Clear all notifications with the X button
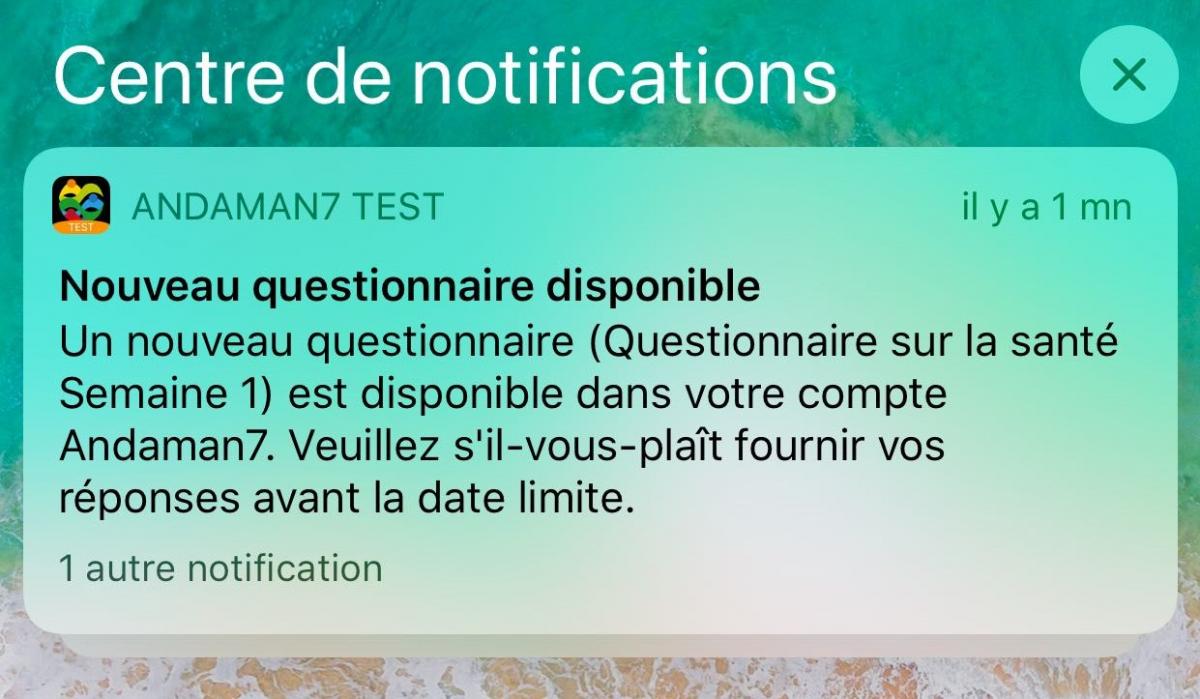This screenshot has width=1200, height=699. [x=1129, y=75]
